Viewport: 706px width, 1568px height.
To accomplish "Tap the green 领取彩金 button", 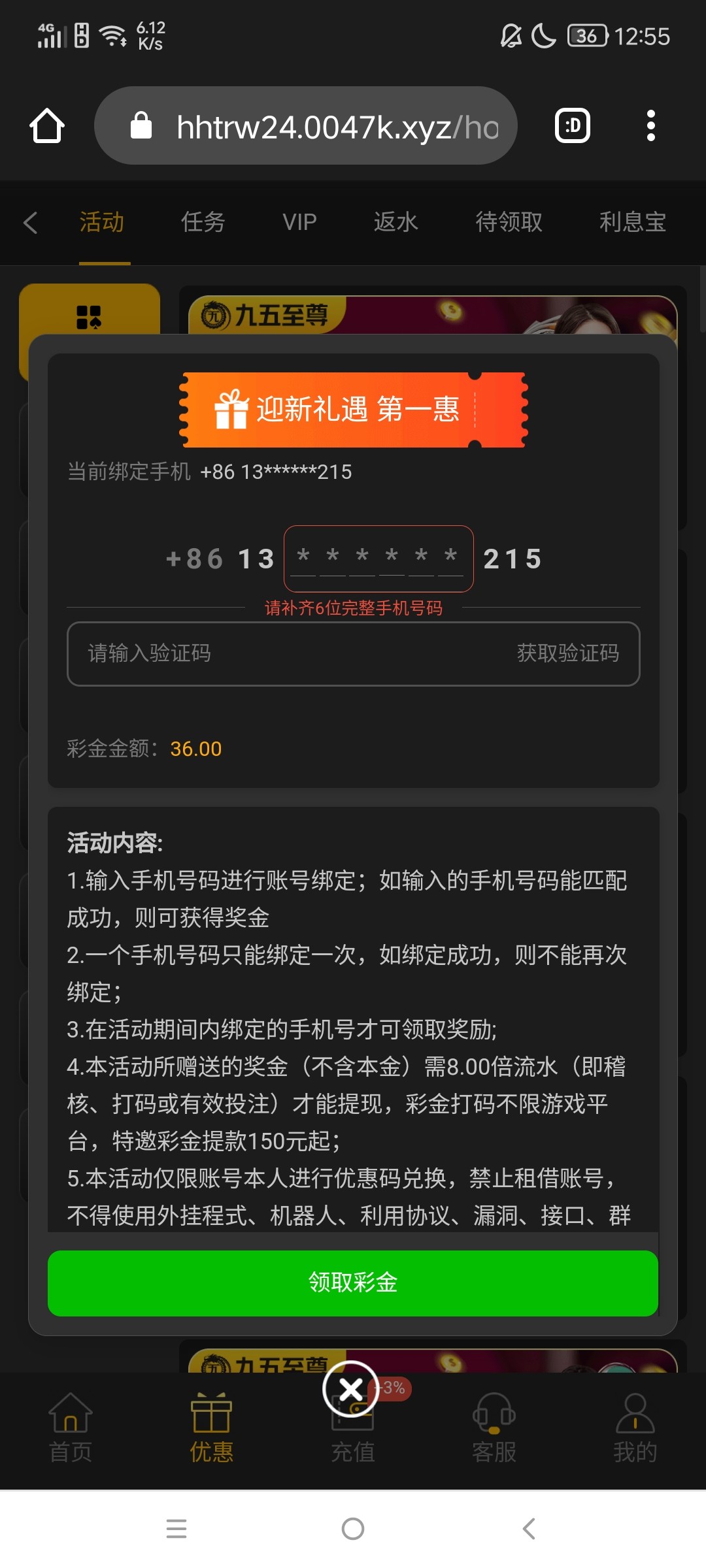I will [x=353, y=1282].
